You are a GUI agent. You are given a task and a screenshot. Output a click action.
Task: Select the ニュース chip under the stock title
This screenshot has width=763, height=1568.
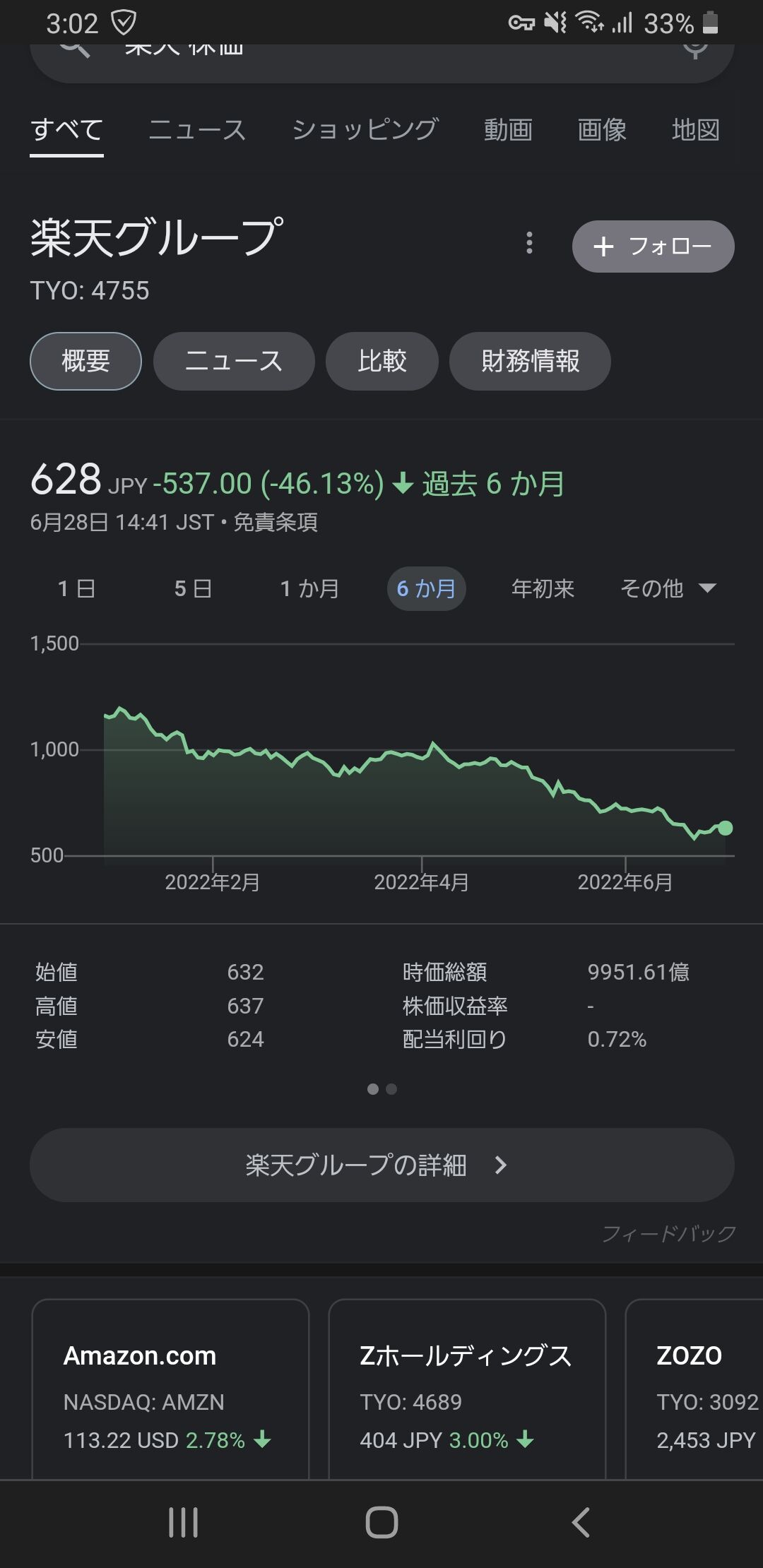point(234,361)
